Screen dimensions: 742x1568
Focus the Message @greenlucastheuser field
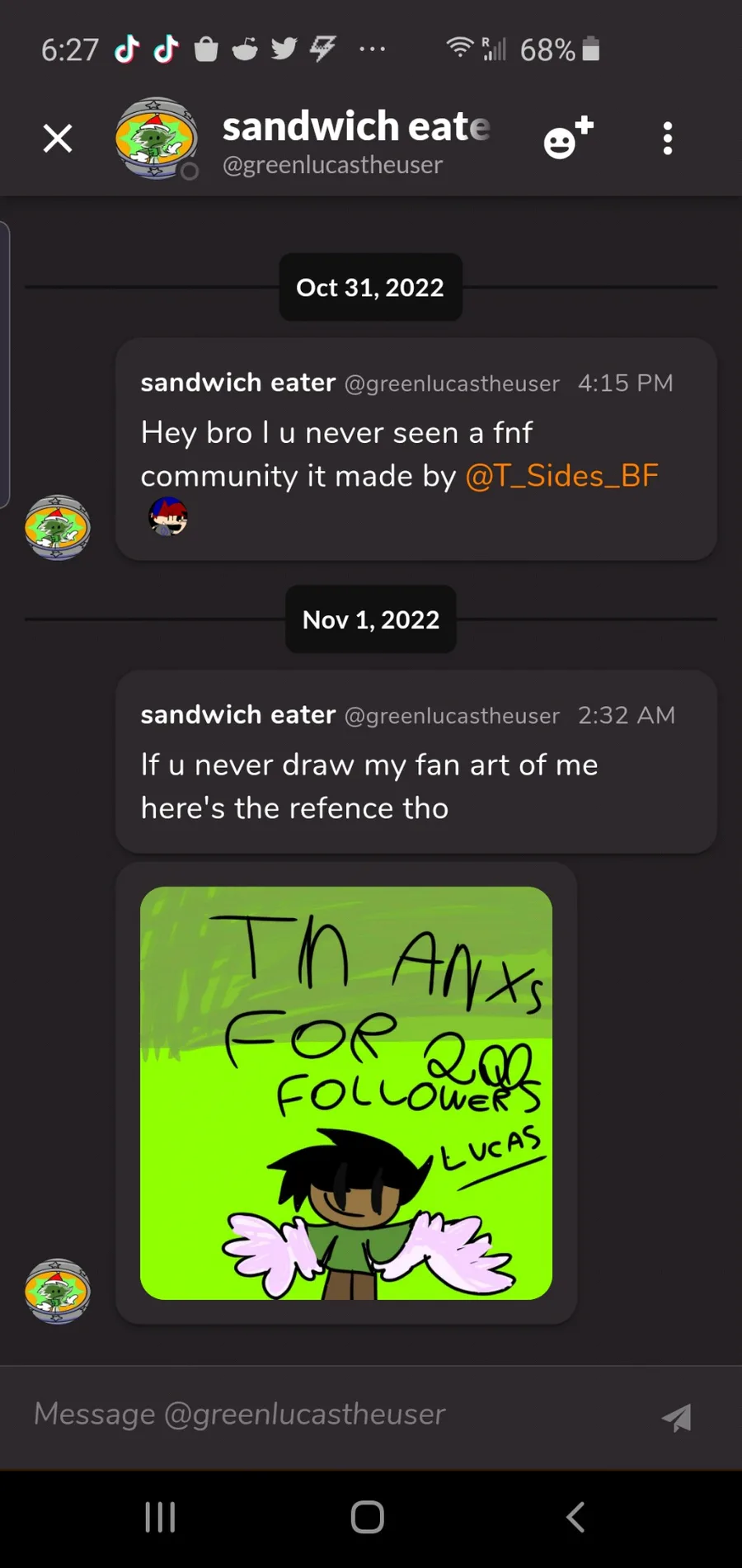point(330,1415)
